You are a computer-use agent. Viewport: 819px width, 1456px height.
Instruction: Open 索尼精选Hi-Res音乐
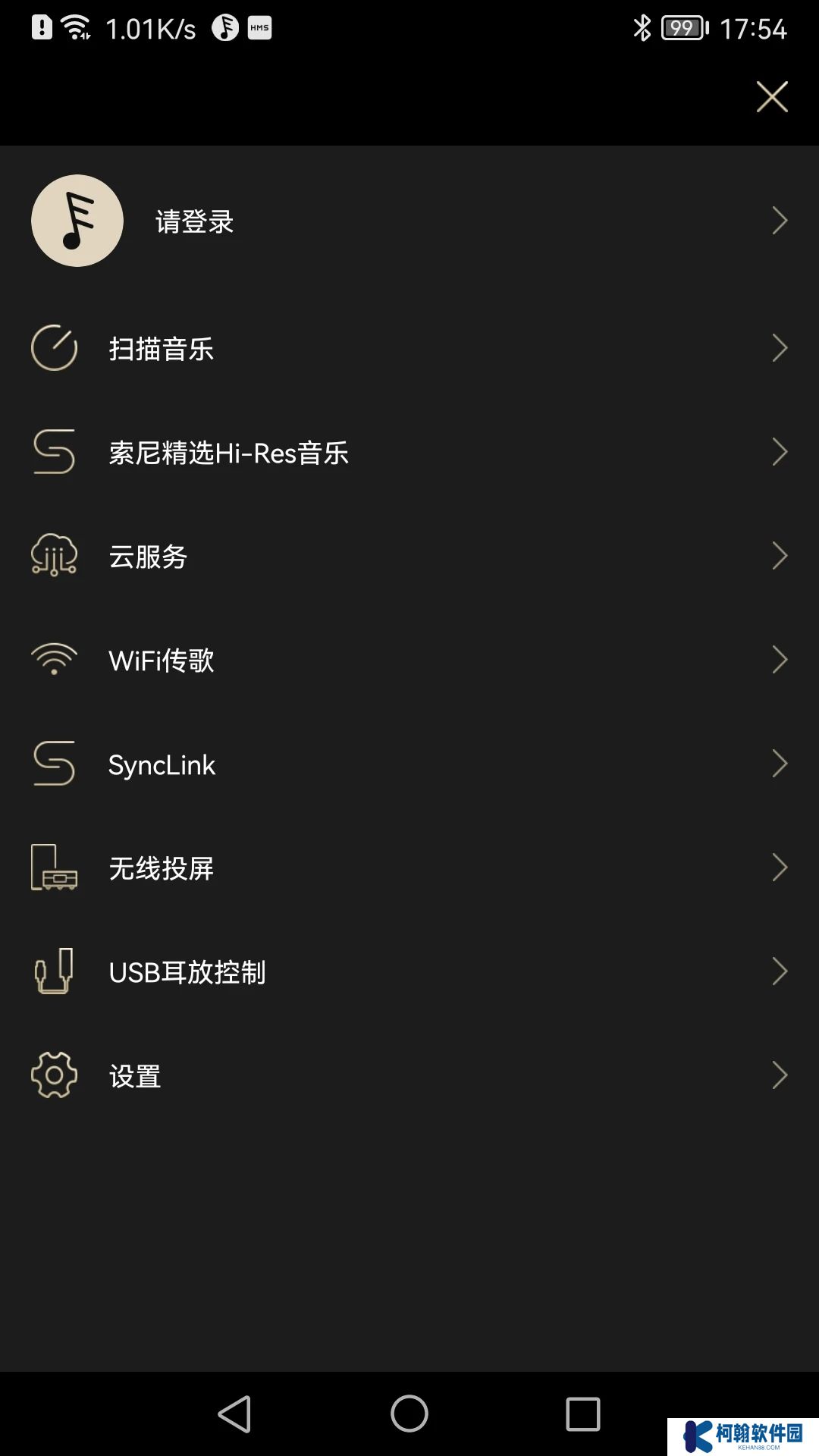[409, 452]
